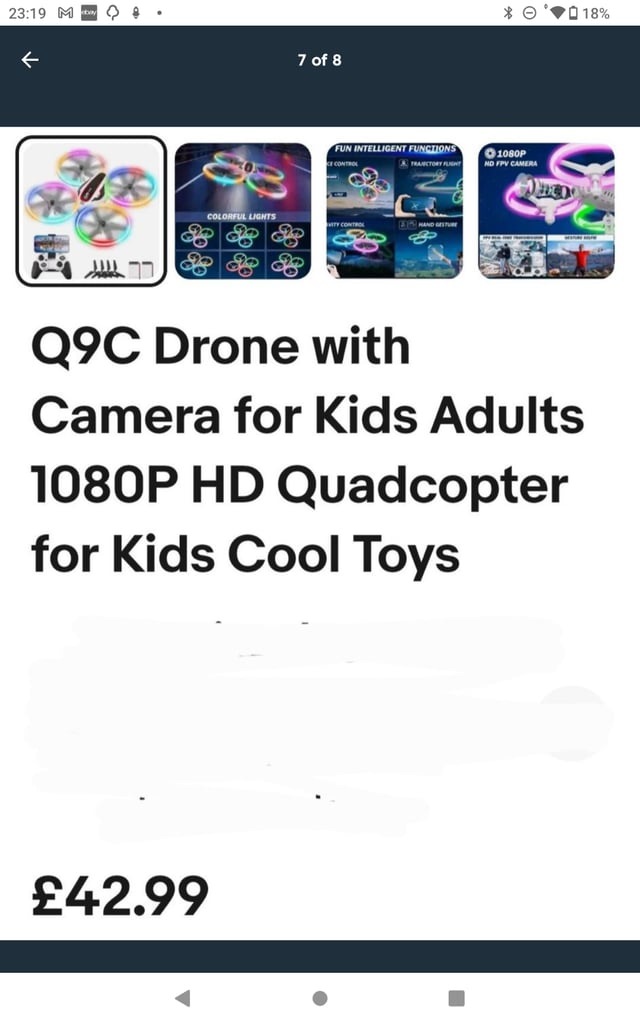Viewport: 640px width, 1024px height.
Task: Go back using the top arrow
Action: coord(30,60)
